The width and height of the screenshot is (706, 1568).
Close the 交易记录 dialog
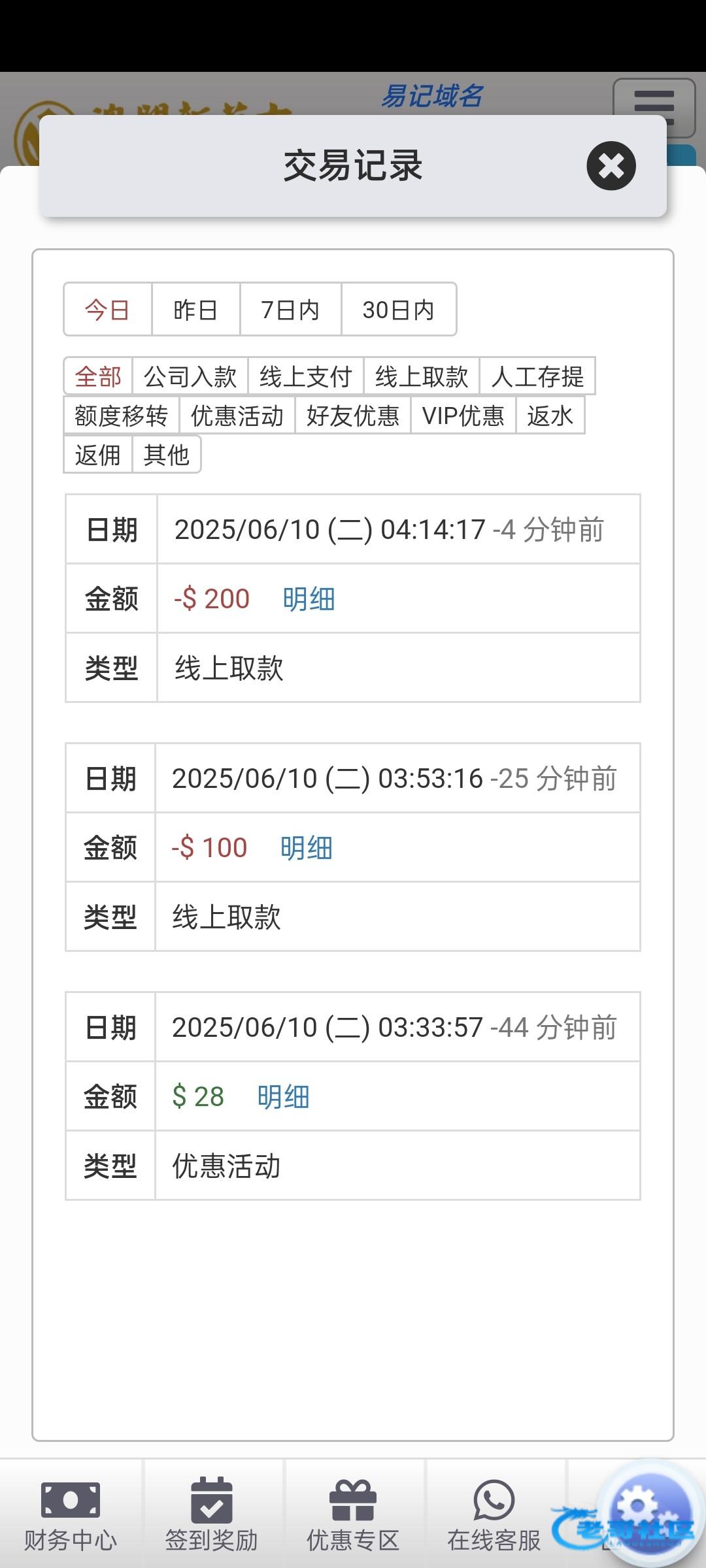click(611, 166)
